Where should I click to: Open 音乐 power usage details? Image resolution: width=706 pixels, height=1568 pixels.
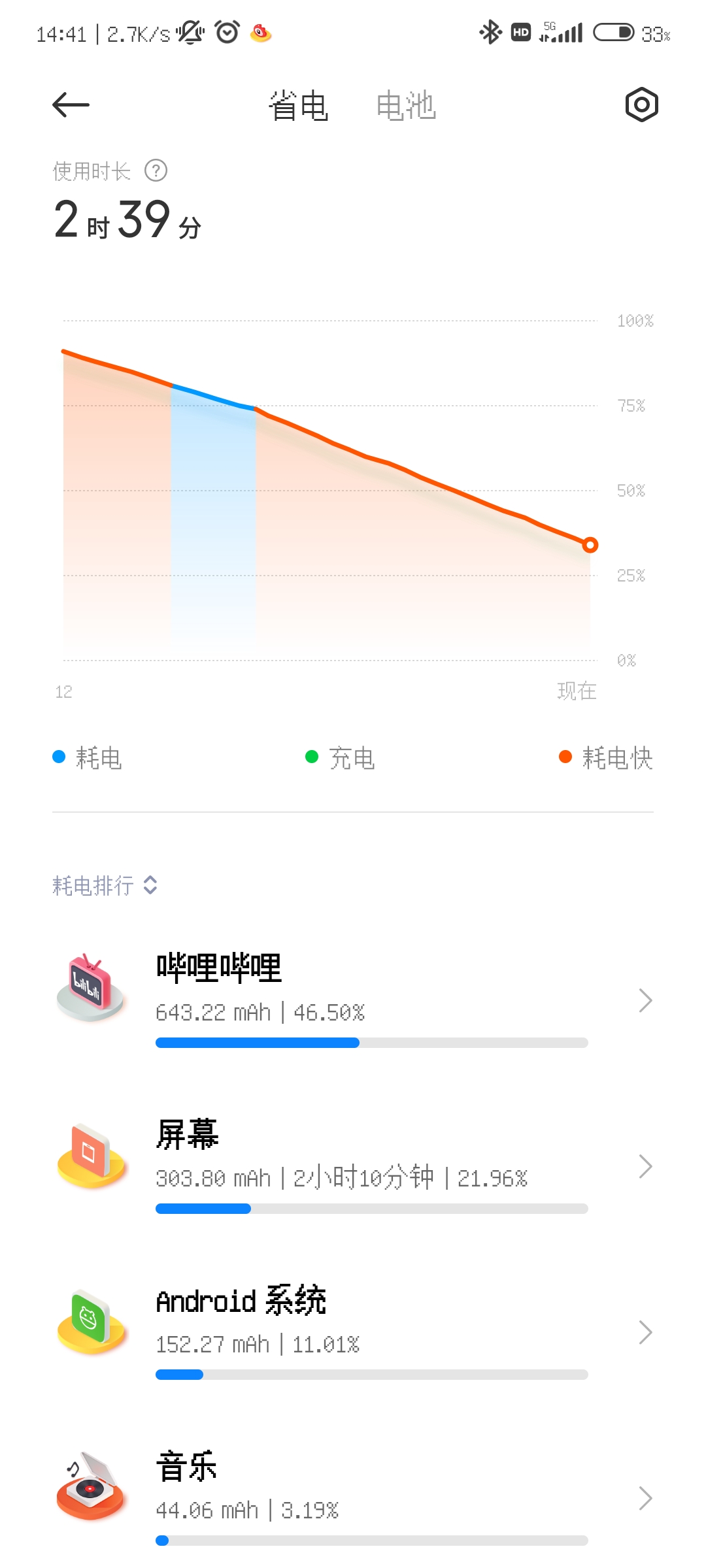tap(353, 1497)
